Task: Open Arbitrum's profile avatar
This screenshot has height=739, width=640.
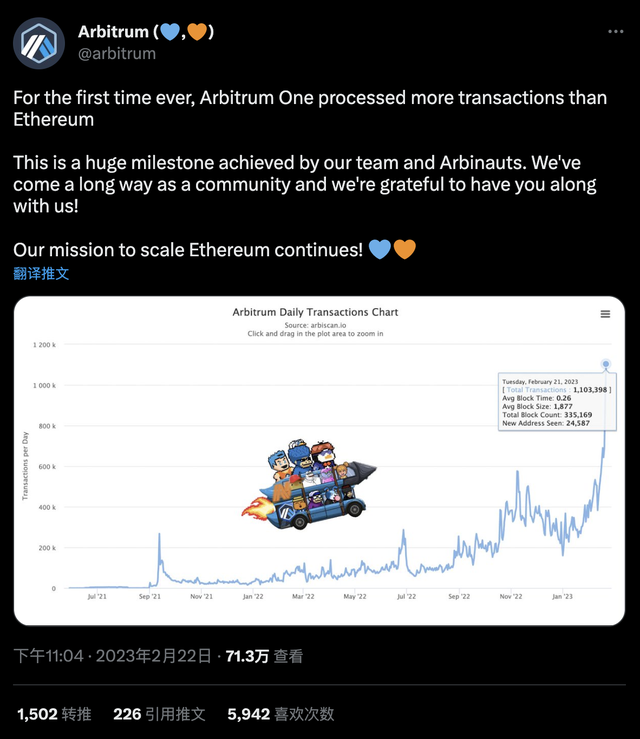Action: pos(39,42)
